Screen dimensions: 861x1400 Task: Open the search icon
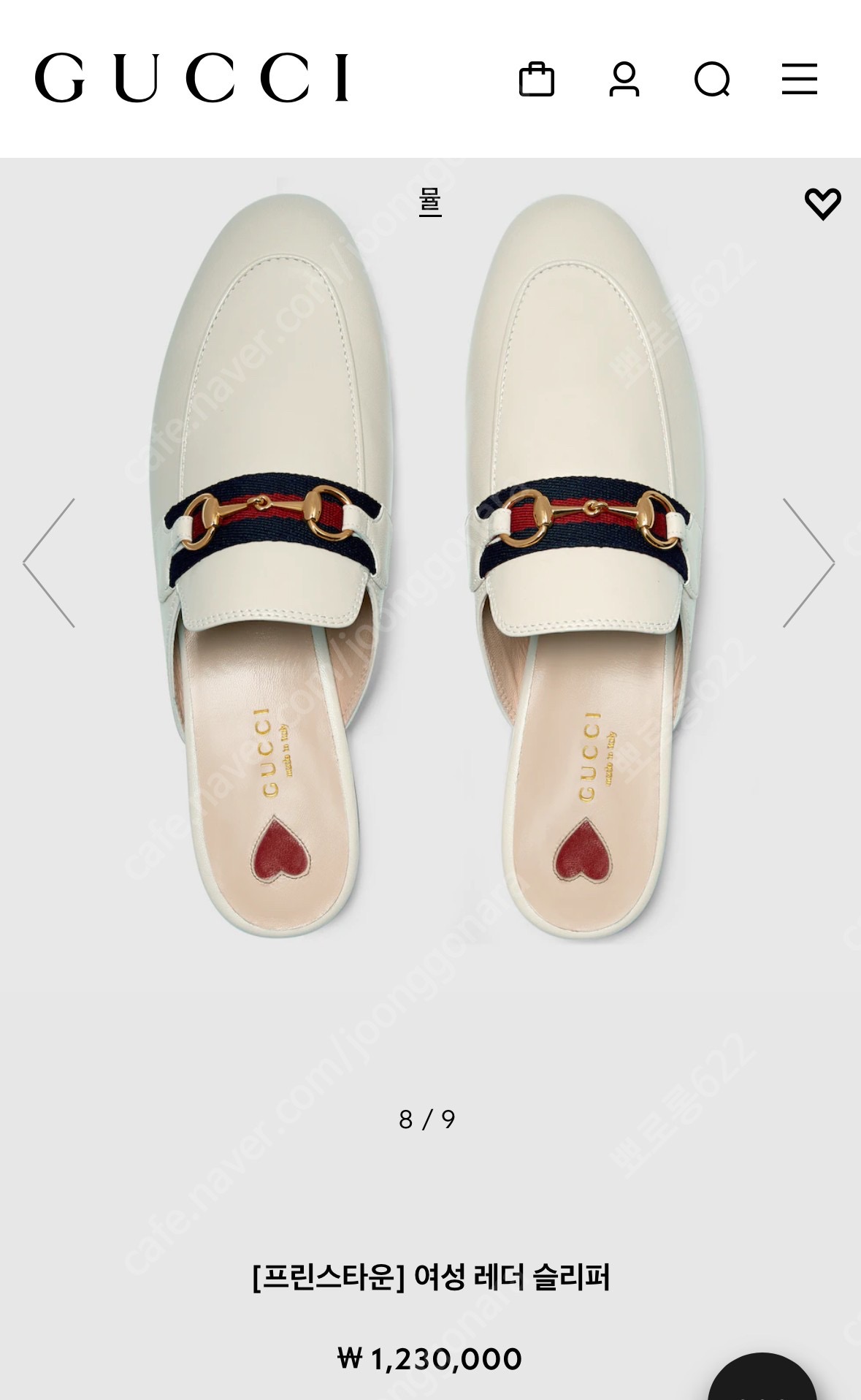click(x=712, y=79)
